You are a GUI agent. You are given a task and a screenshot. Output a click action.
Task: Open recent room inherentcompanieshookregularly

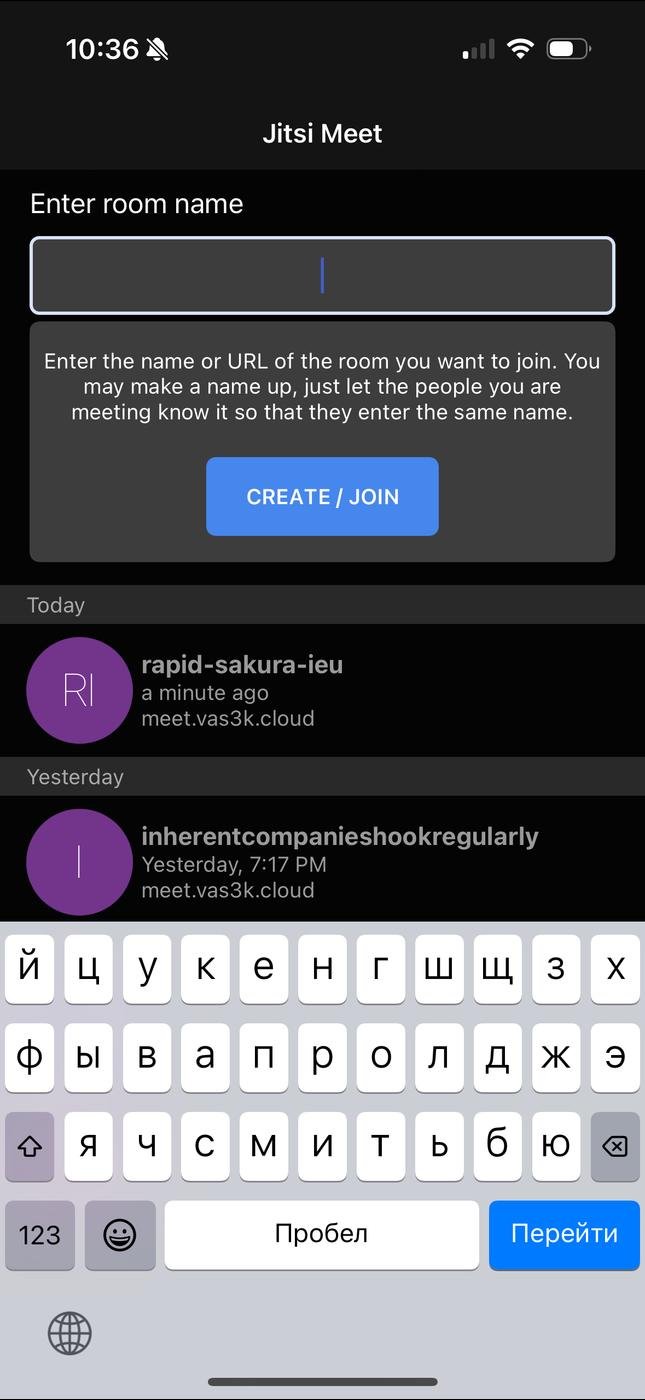pyautogui.click(x=322, y=862)
